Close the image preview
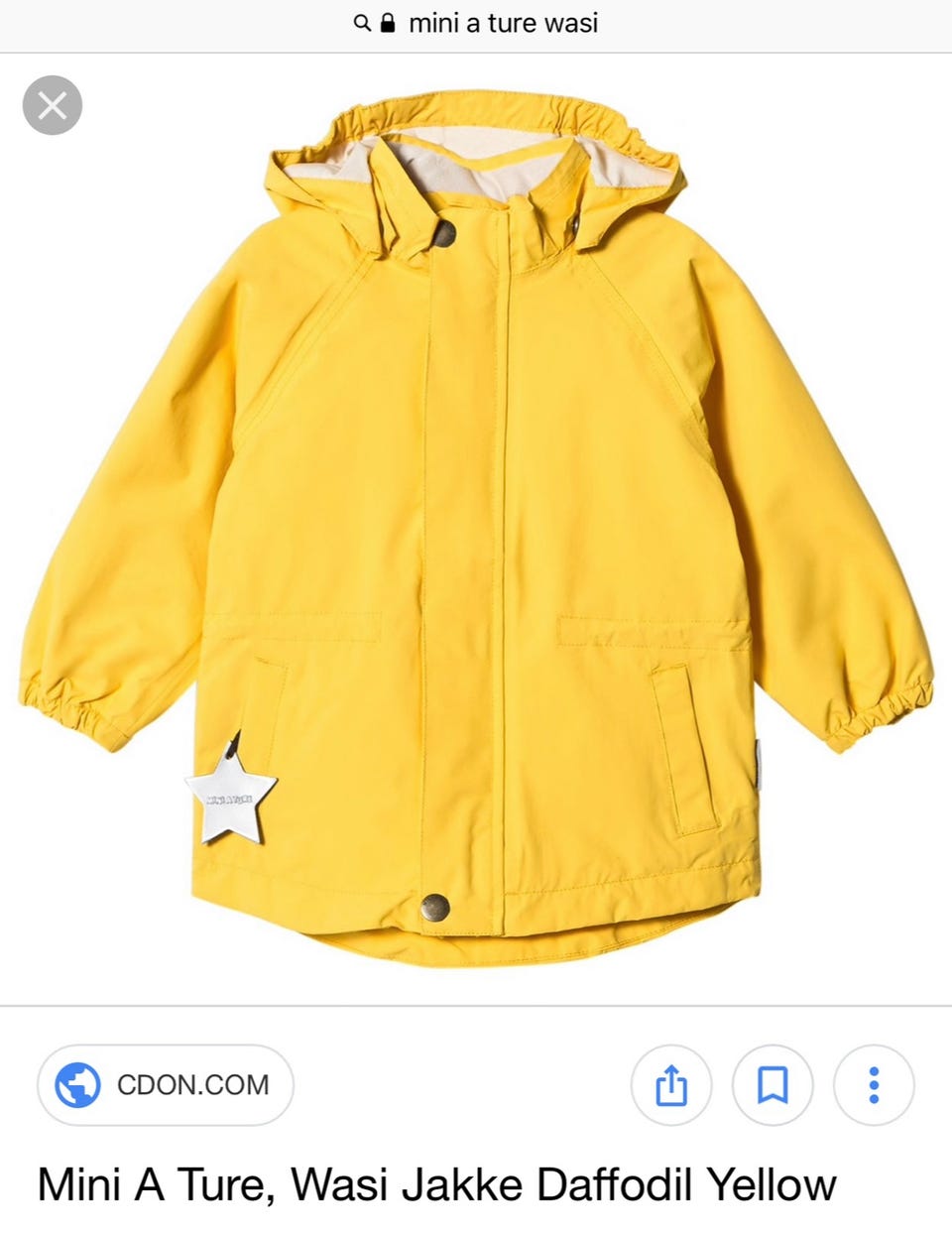This screenshot has width=952, height=1236. pyautogui.click(x=53, y=105)
